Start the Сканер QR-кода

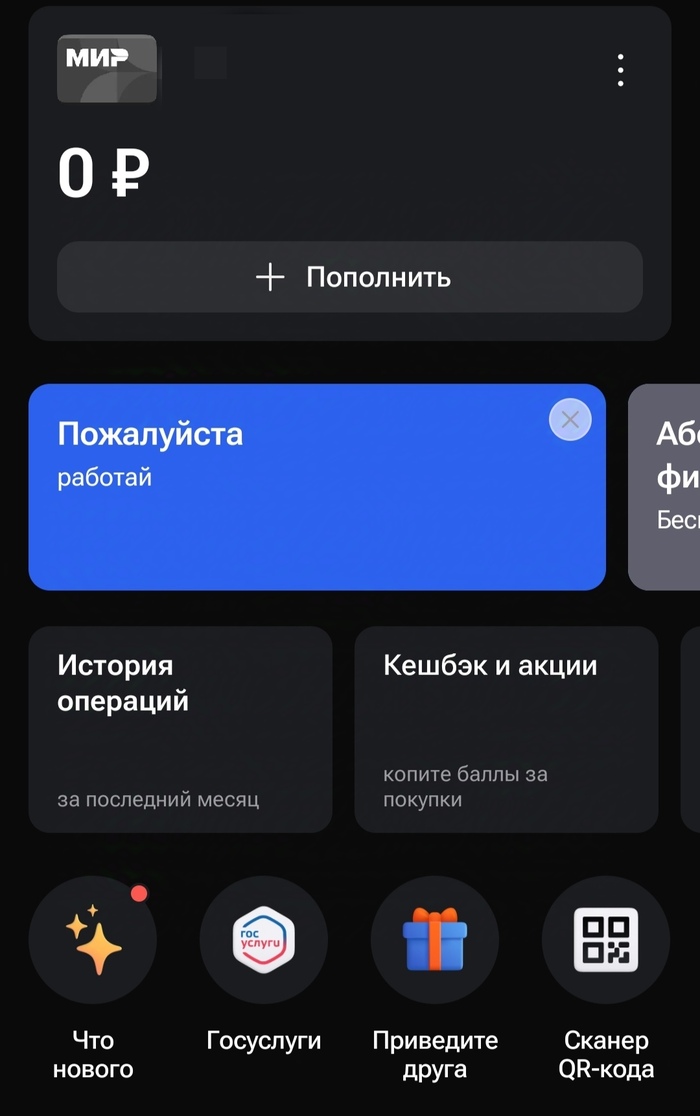click(x=606, y=940)
